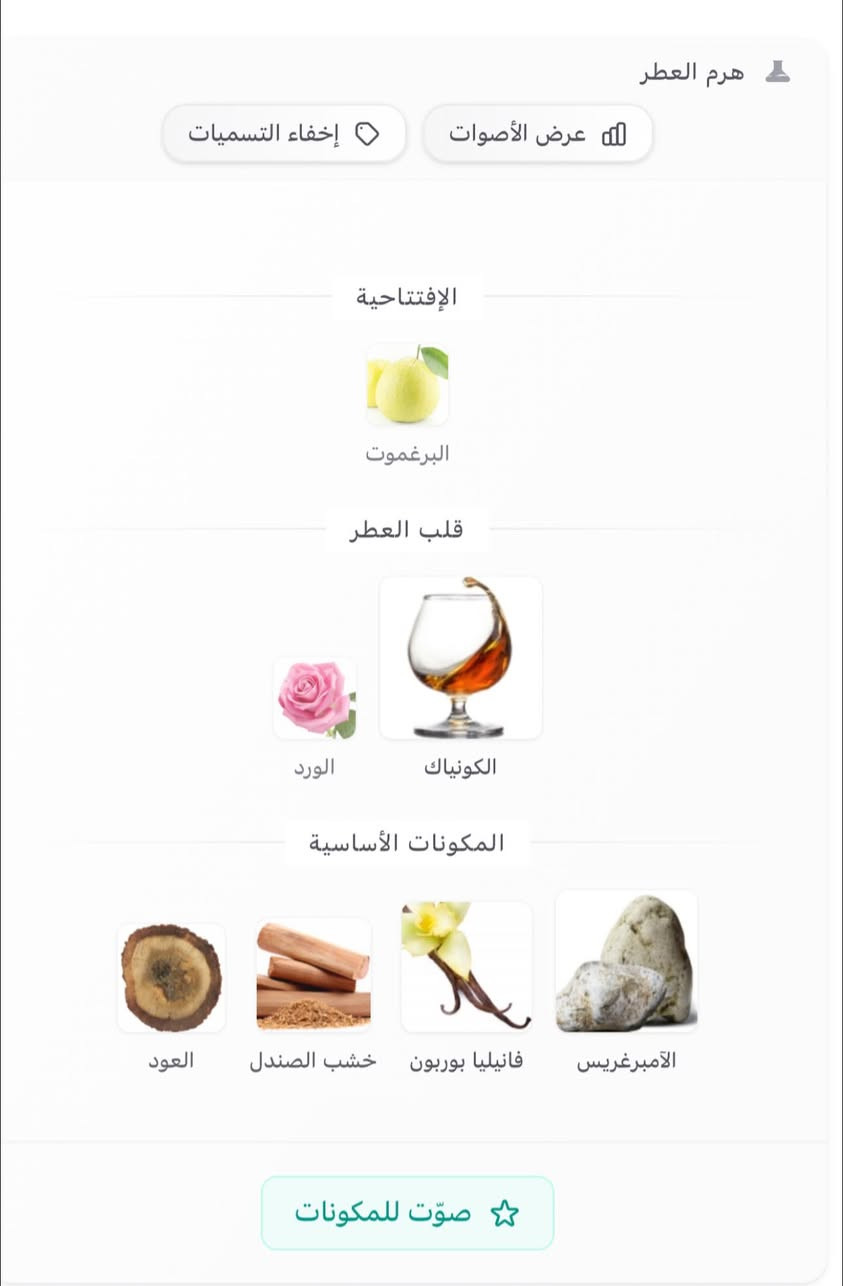Select the cognac glass image in قلب العطر
Viewport: 843px width, 1286px height.
coord(460,657)
